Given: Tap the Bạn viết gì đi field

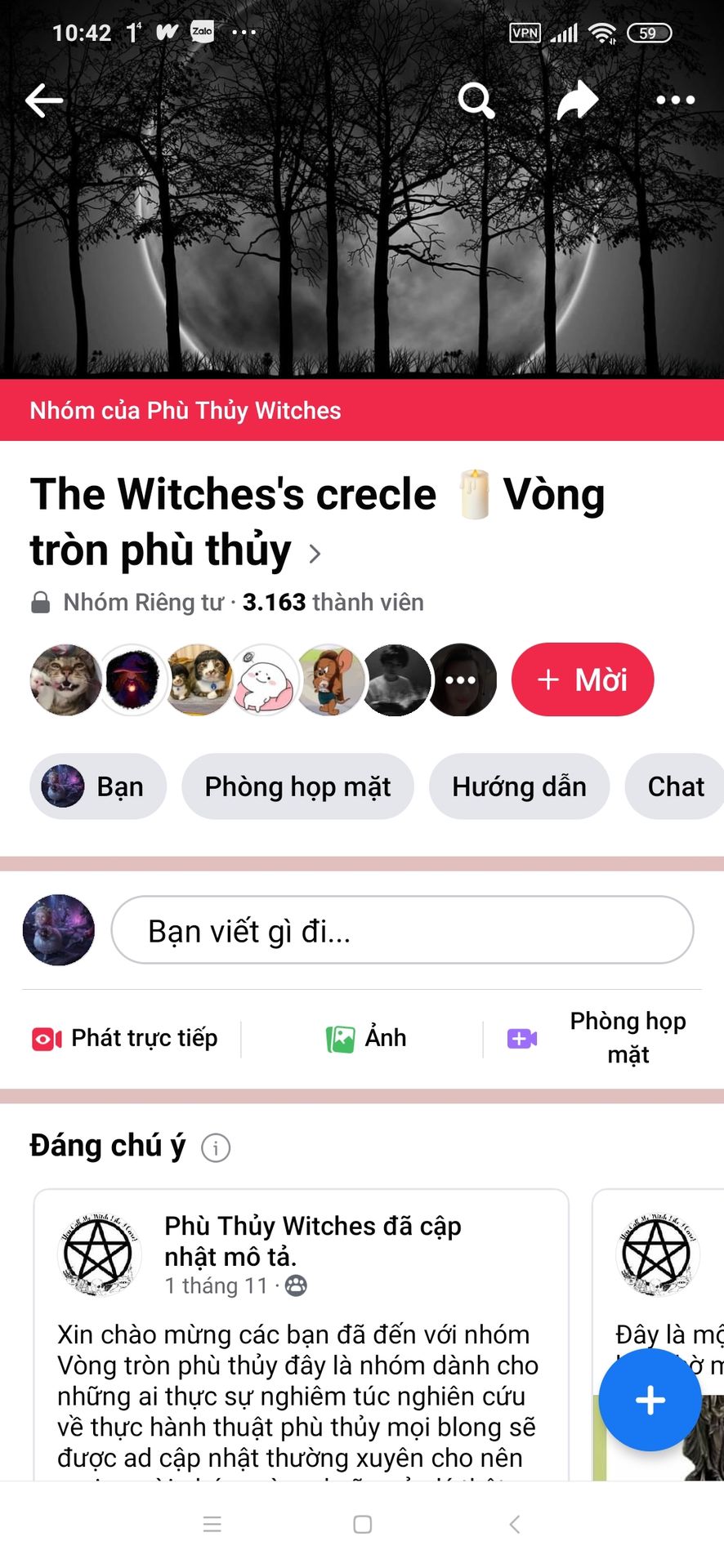Looking at the screenshot, I should (402, 930).
